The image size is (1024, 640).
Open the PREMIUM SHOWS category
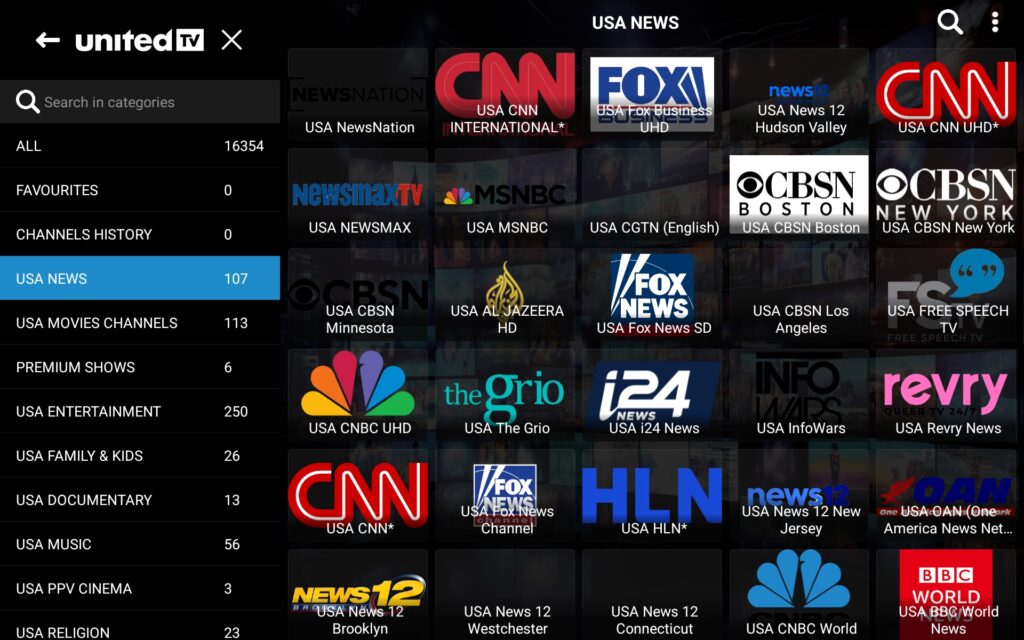point(140,367)
